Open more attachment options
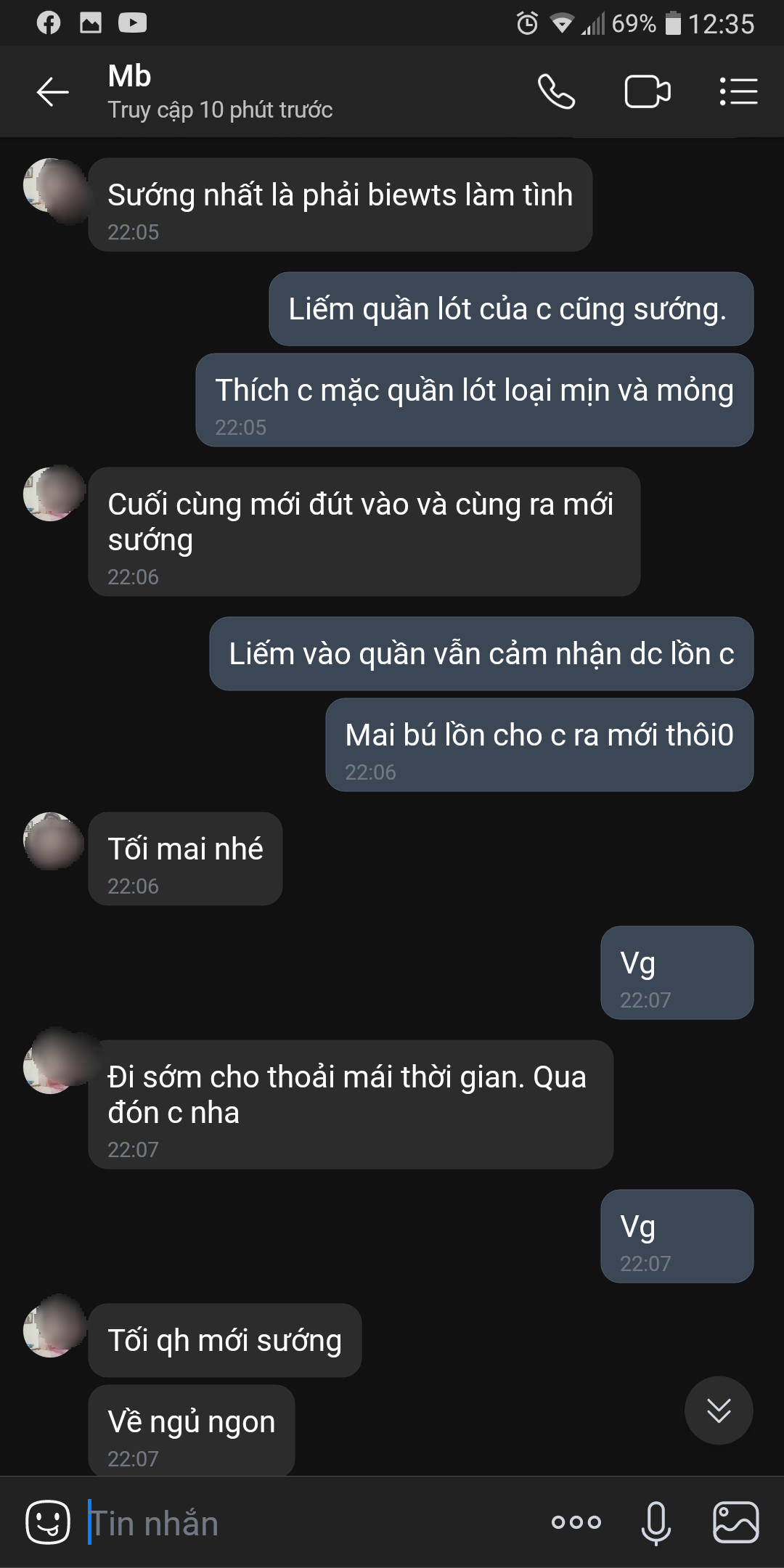This screenshot has width=784, height=1568. pos(576,1522)
